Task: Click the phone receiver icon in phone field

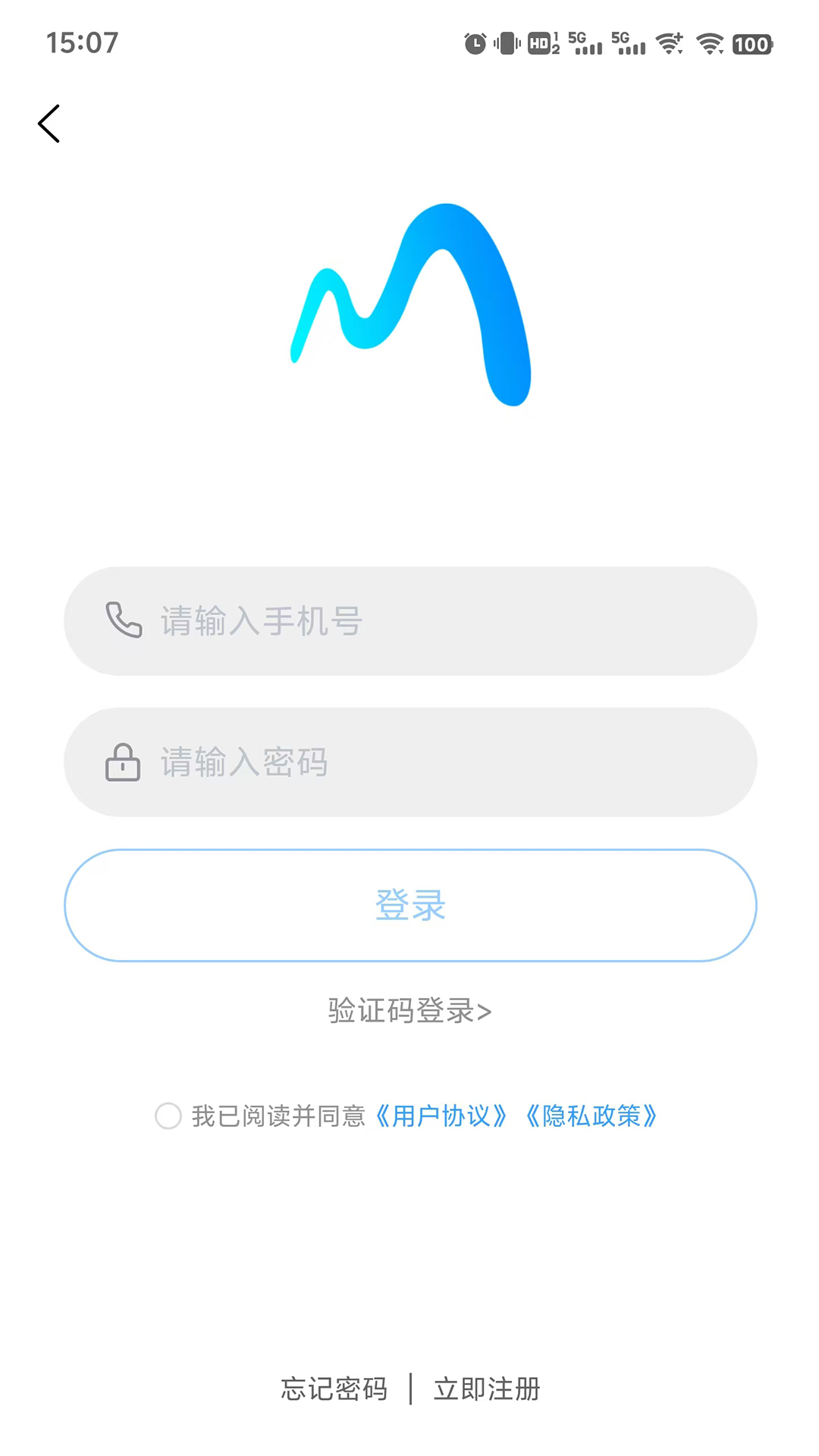Action: [x=124, y=620]
